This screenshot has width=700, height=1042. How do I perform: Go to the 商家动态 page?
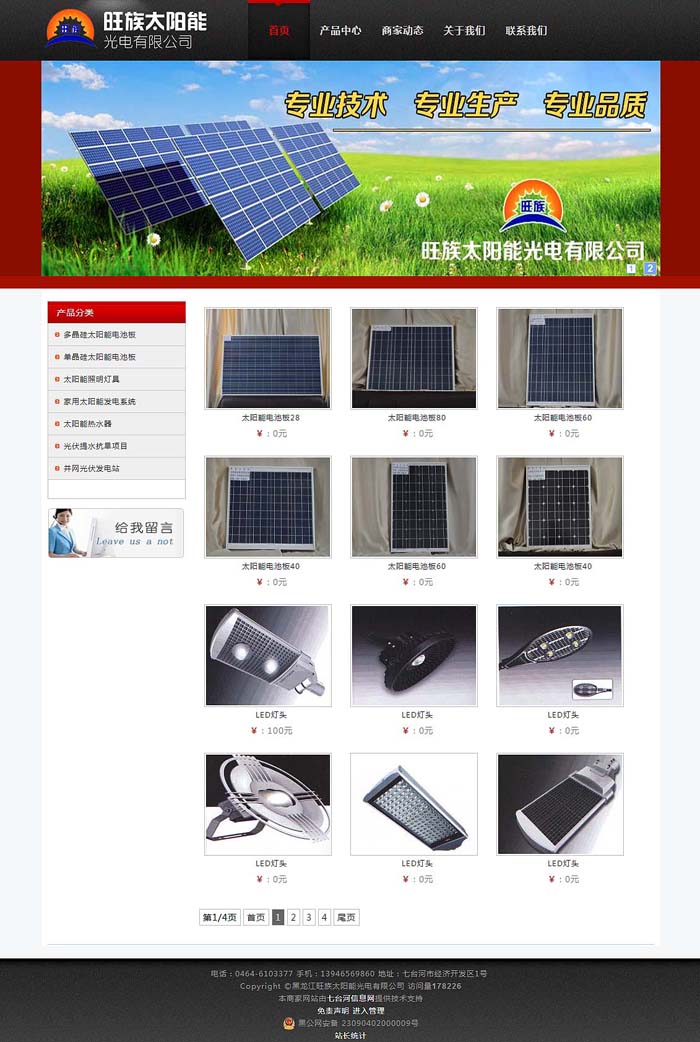click(x=402, y=30)
